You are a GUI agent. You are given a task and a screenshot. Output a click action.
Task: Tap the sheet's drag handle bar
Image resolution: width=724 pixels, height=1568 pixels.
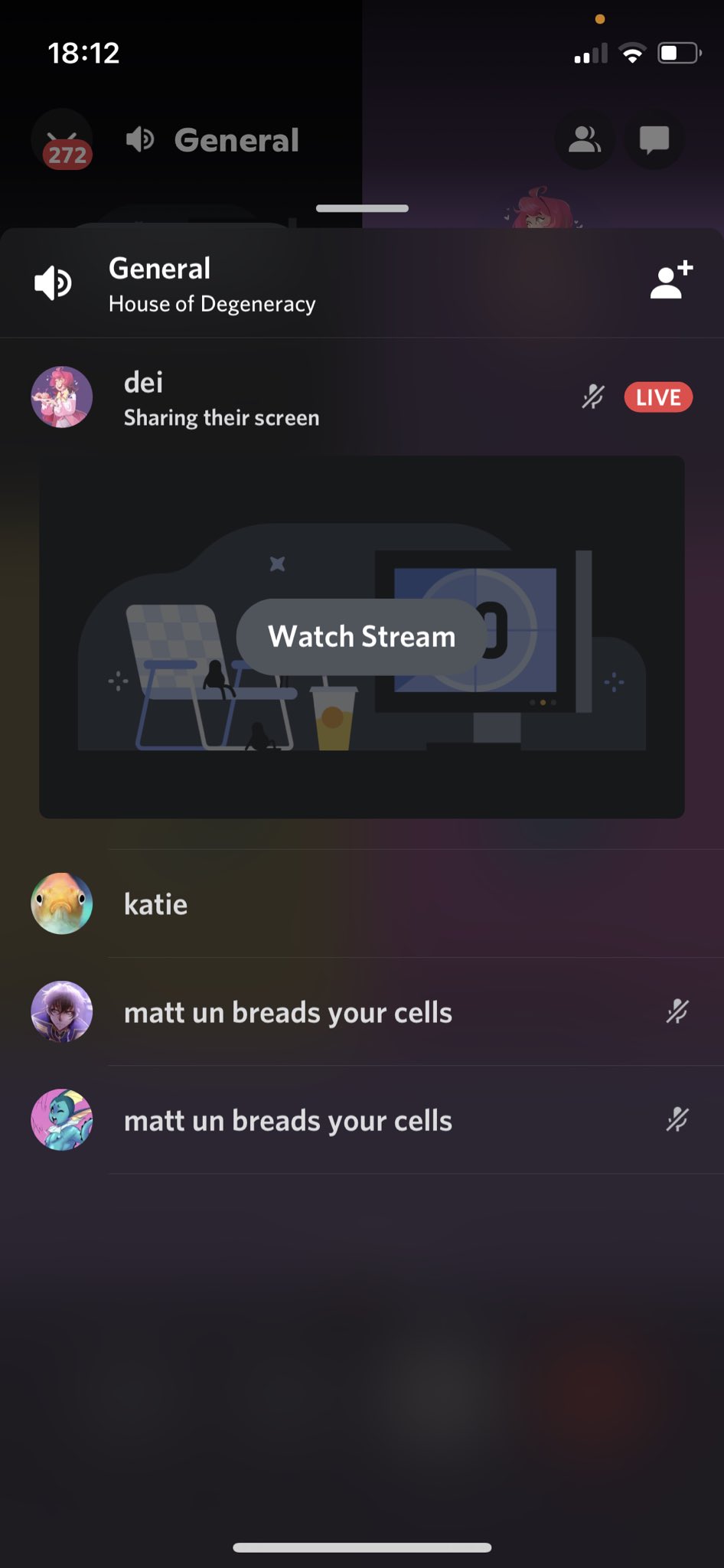[362, 208]
